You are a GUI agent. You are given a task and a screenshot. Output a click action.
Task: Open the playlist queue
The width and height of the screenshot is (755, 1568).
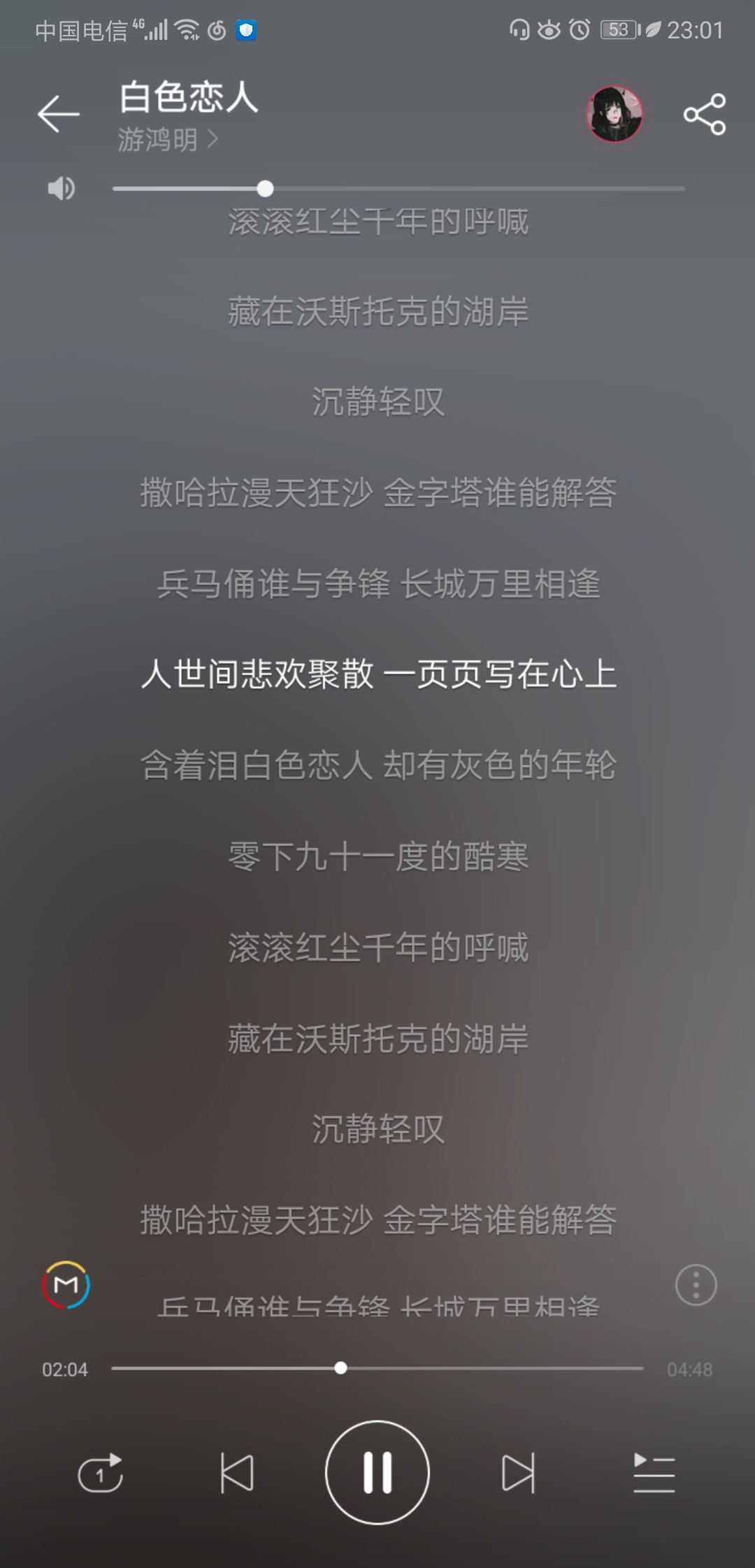click(654, 1473)
